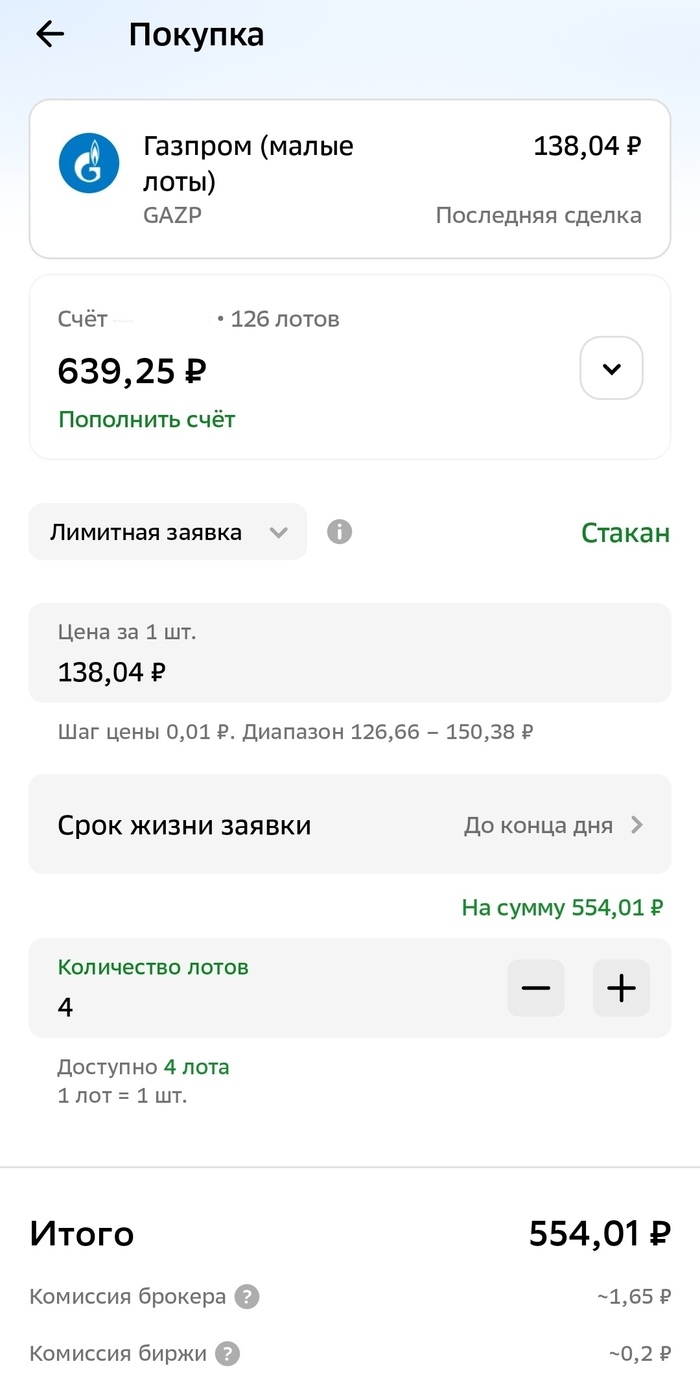Show order type info icon
The image size is (700, 1390).
pyautogui.click(x=340, y=532)
